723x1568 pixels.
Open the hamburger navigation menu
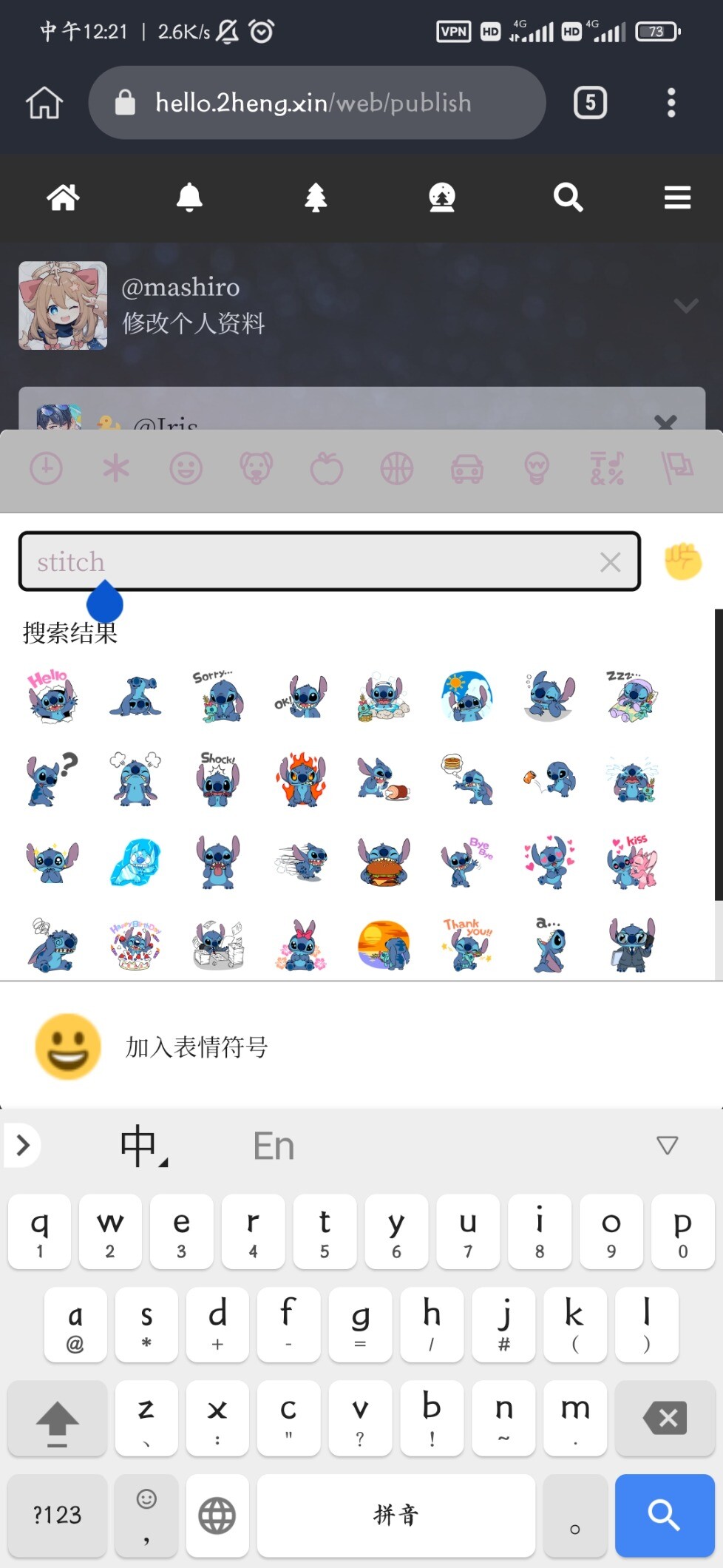[677, 197]
